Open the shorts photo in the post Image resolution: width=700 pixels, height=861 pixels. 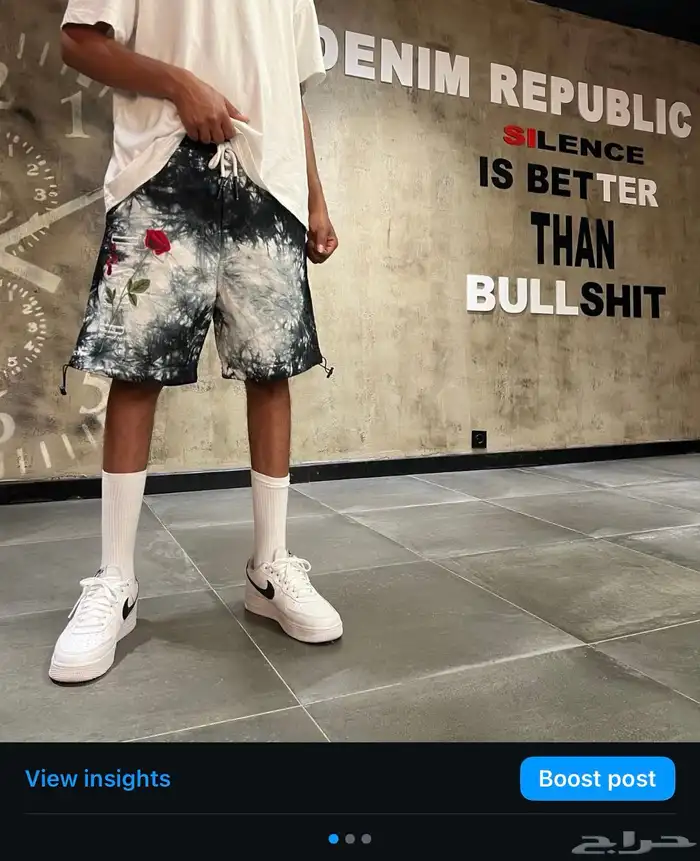pyautogui.click(x=350, y=370)
